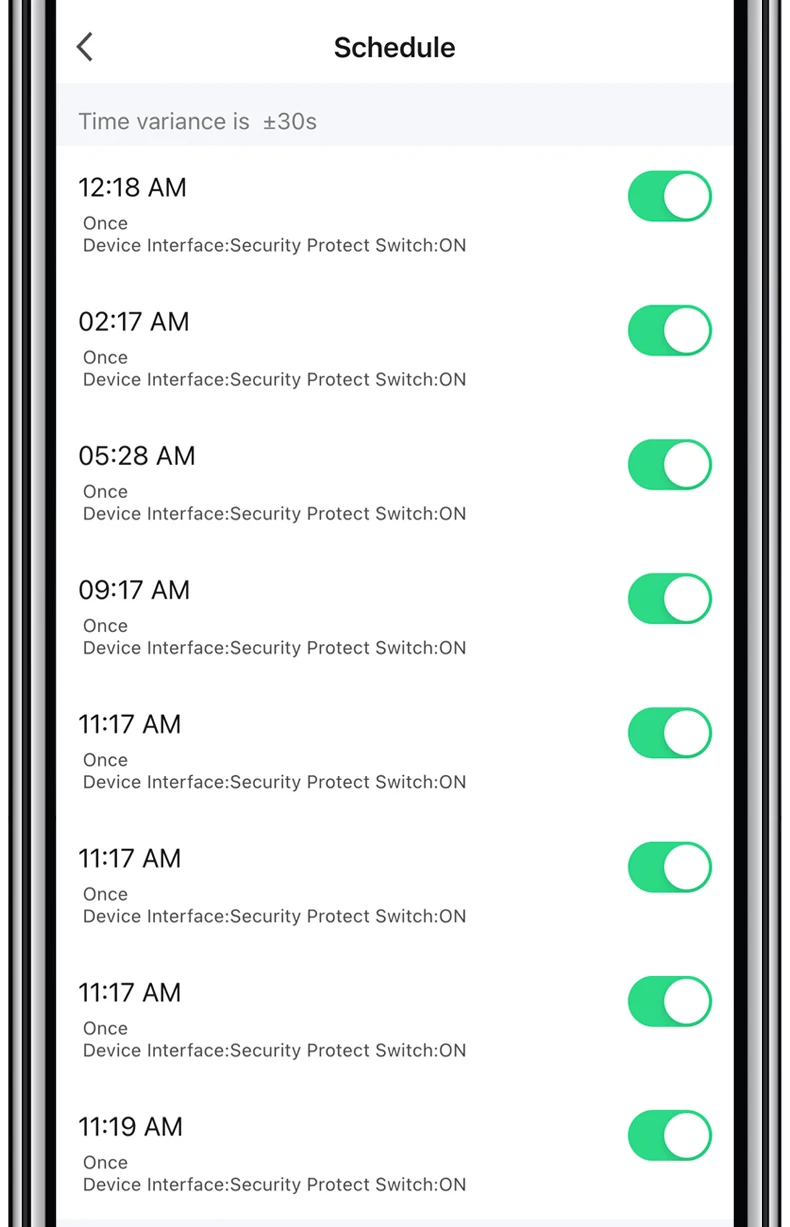790x1227 pixels.
Task: Switch off the 09:17 AM schedule
Action: coord(669,598)
